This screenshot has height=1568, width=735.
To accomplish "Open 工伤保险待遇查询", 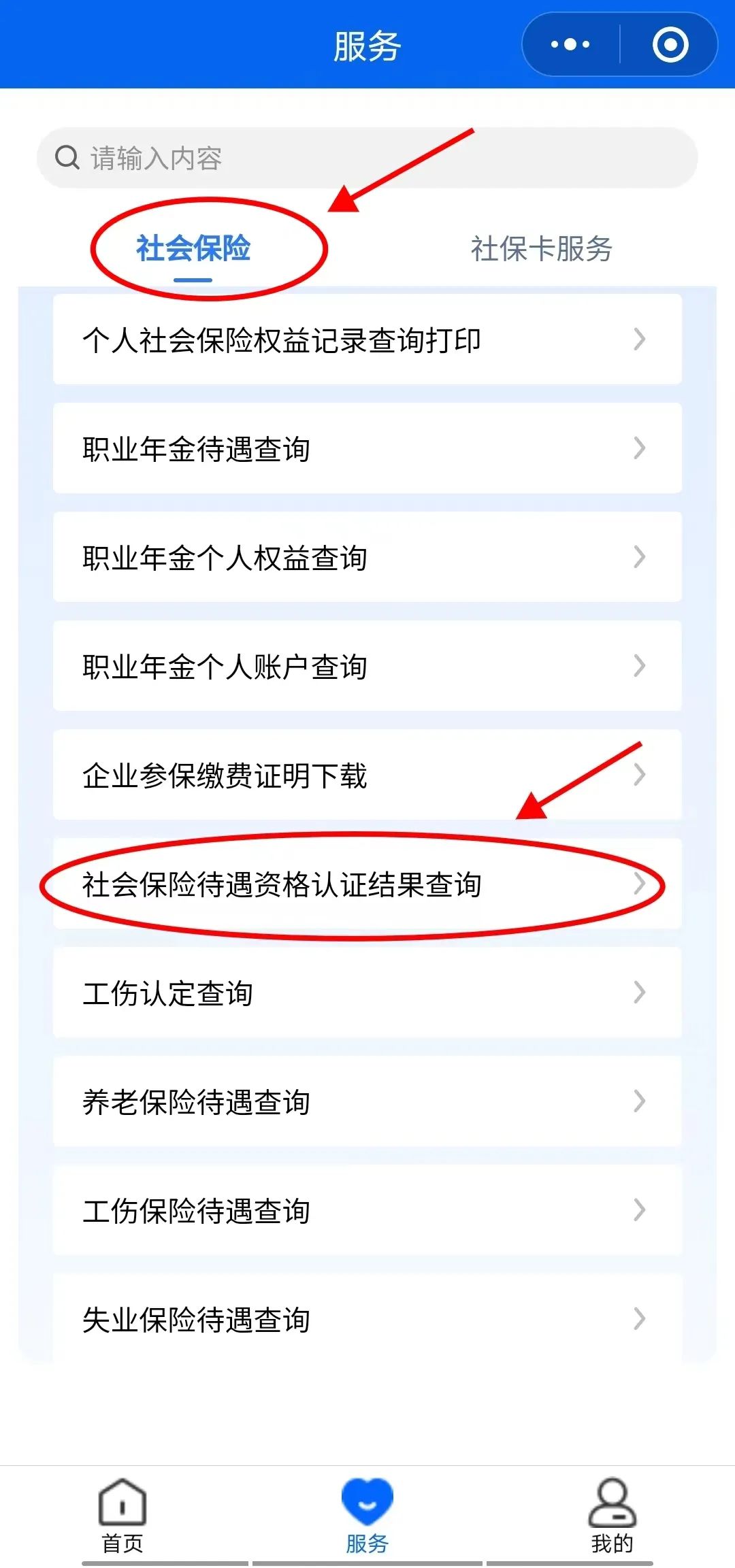I will point(367,1210).
